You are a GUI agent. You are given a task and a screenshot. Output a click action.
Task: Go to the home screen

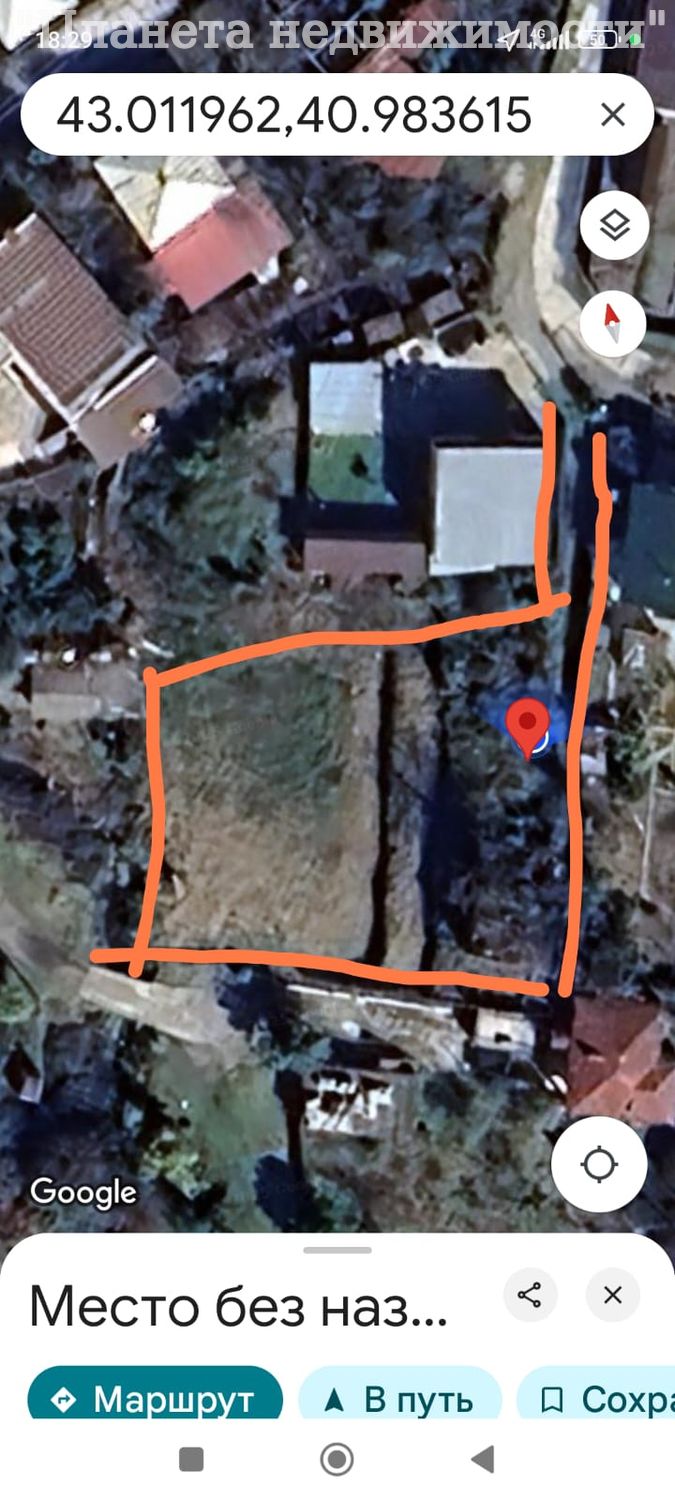click(337, 1460)
